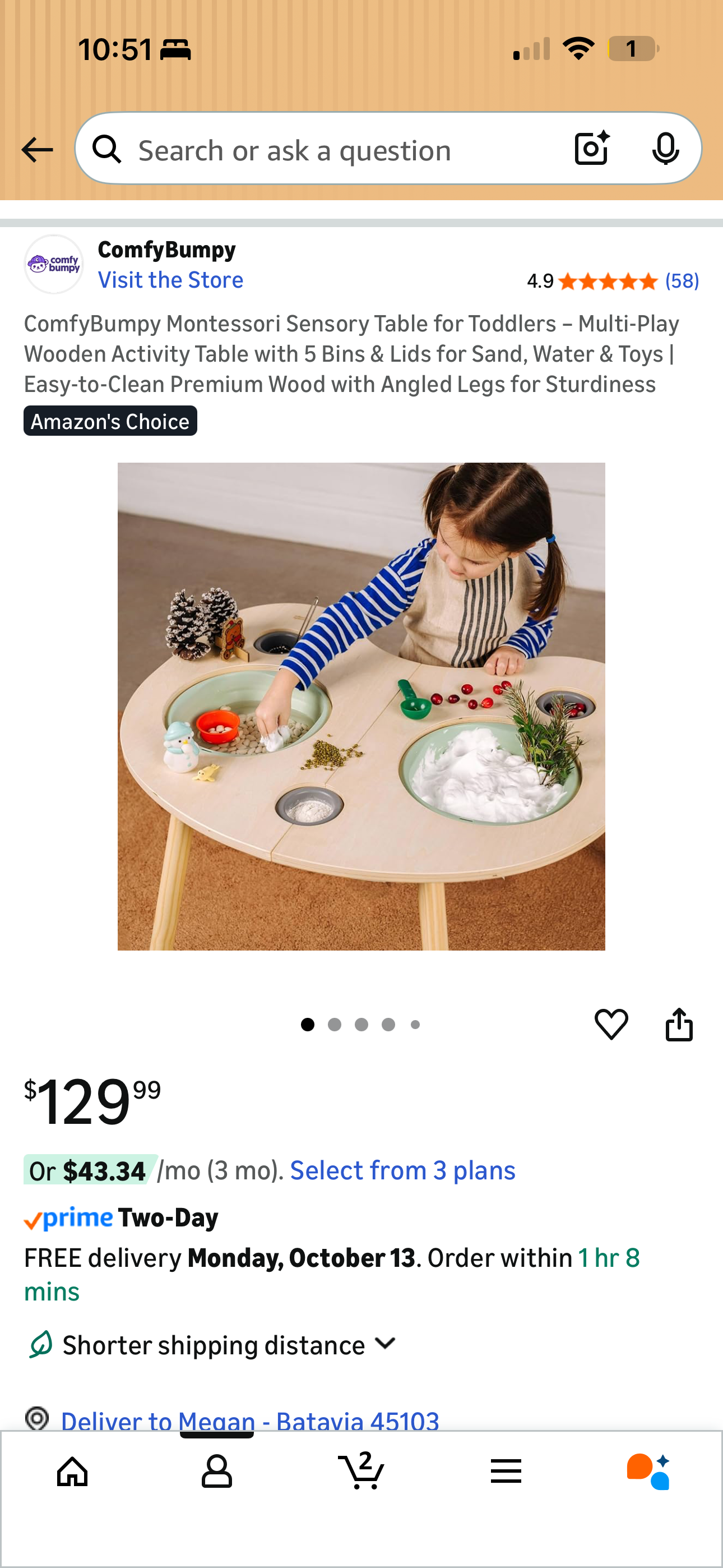Change delivery address for Megan

tap(249, 1420)
